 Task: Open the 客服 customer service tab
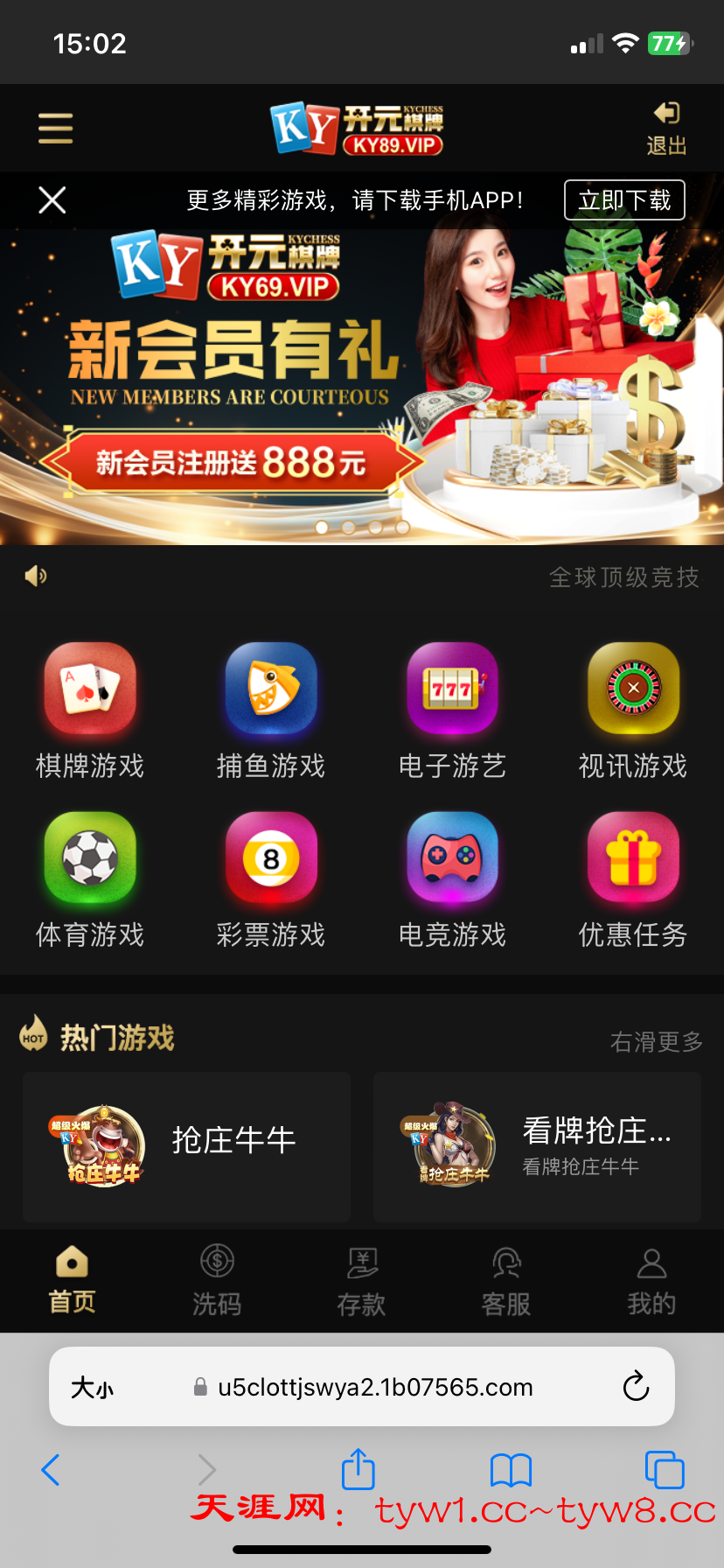(506, 1281)
